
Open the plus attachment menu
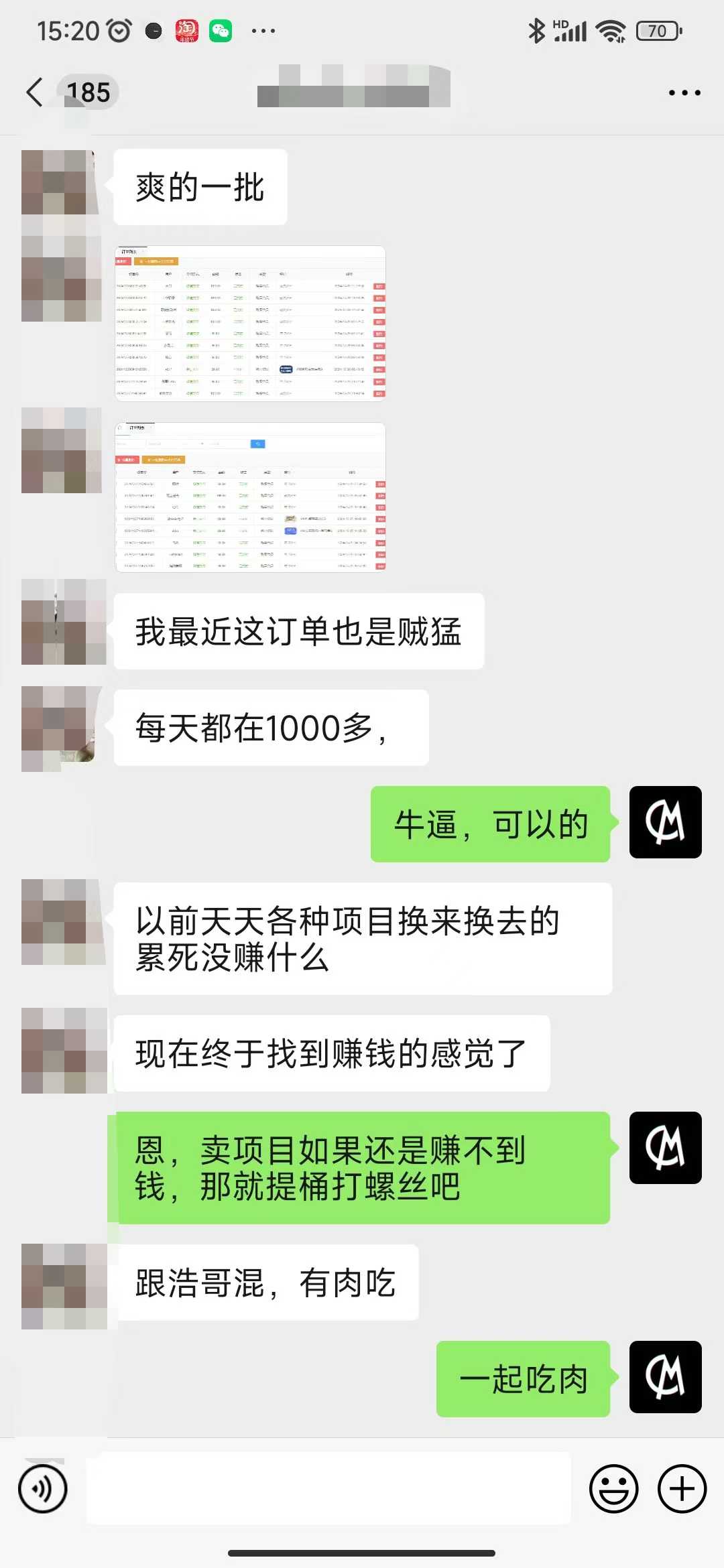tap(682, 1489)
